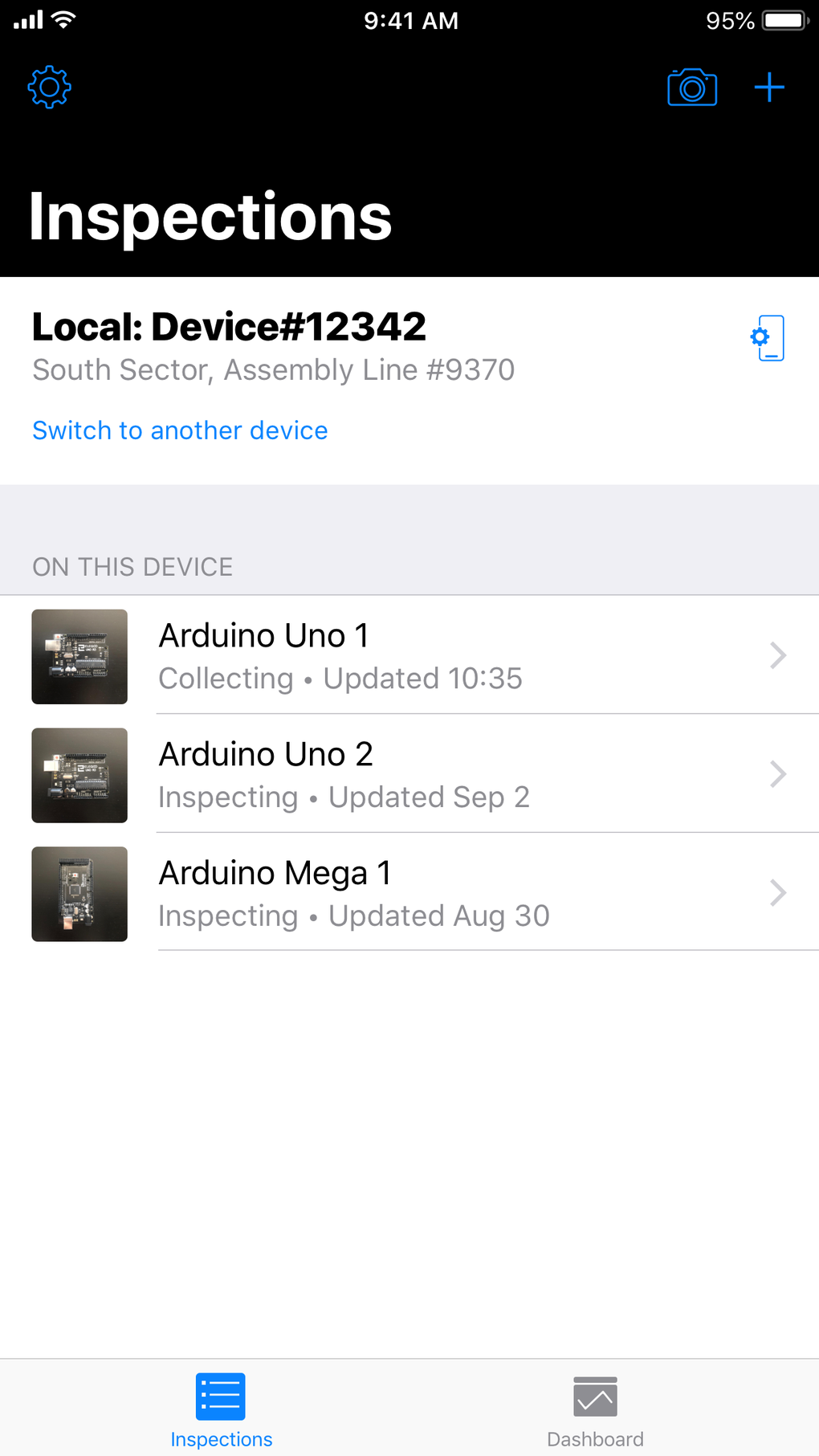Viewport: 819px width, 1456px height.
Task: Open the settings gear icon
Action: point(50,87)
